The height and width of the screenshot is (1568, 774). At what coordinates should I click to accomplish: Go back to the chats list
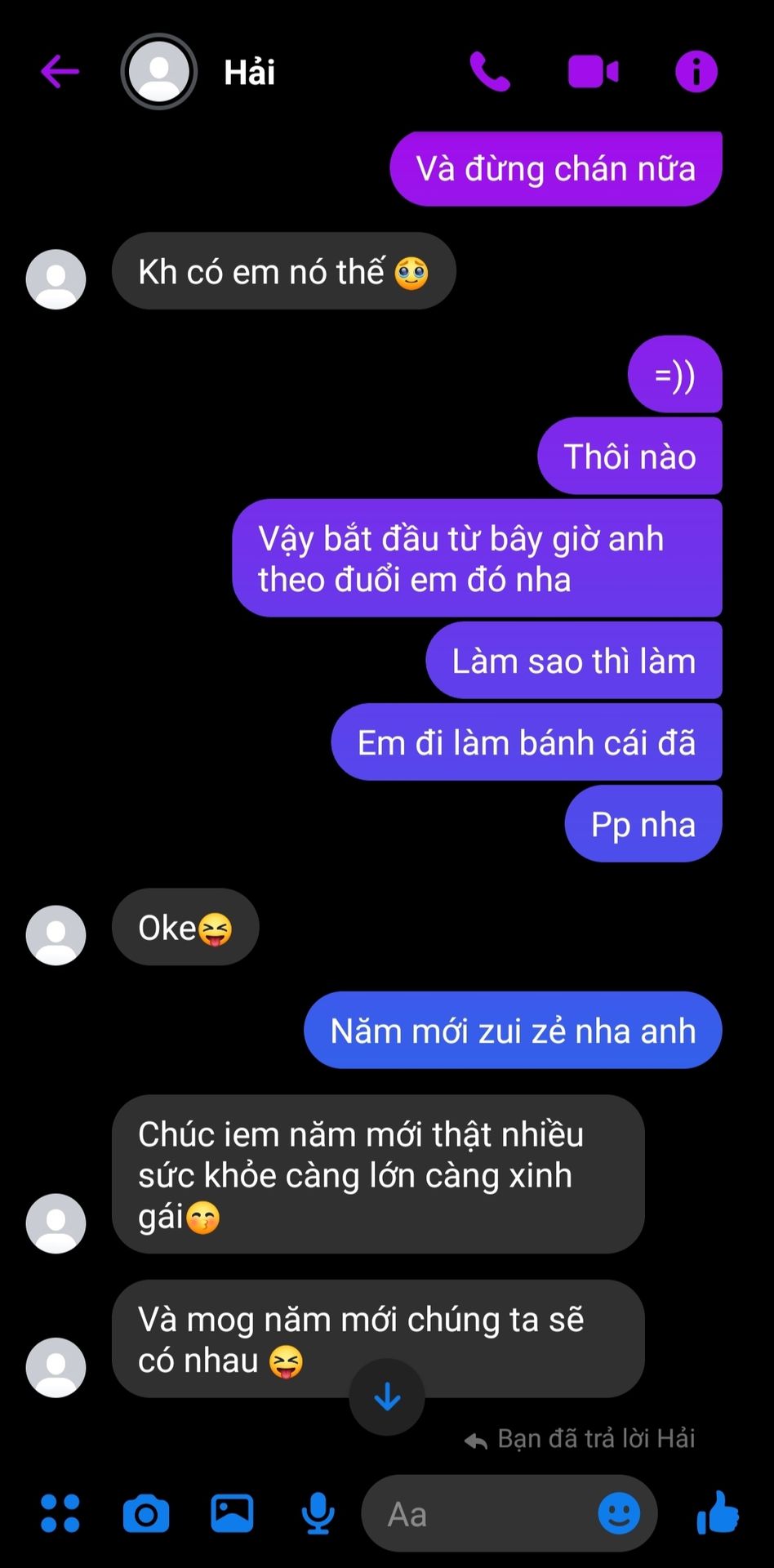coord(60,72)
